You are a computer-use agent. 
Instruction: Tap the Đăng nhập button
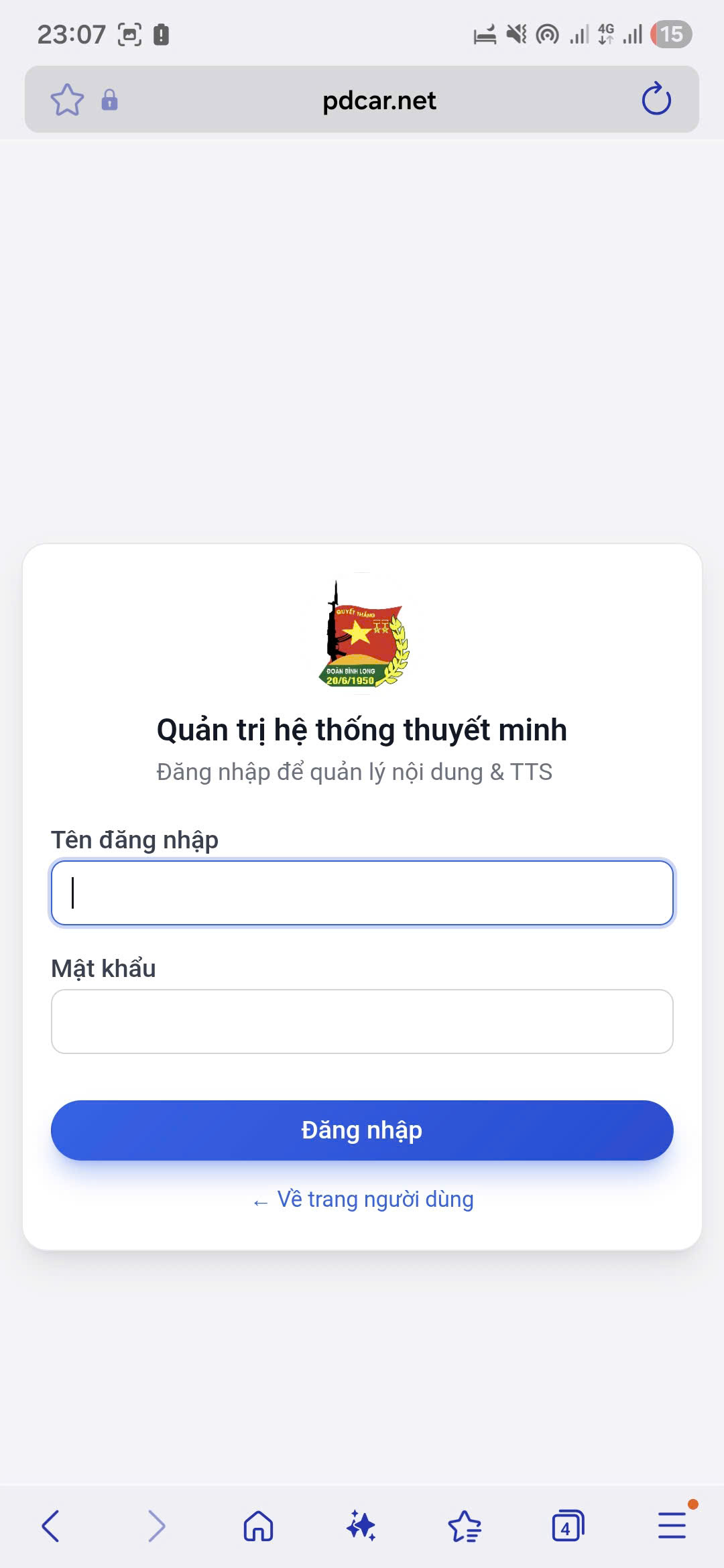click(362, 1130)
